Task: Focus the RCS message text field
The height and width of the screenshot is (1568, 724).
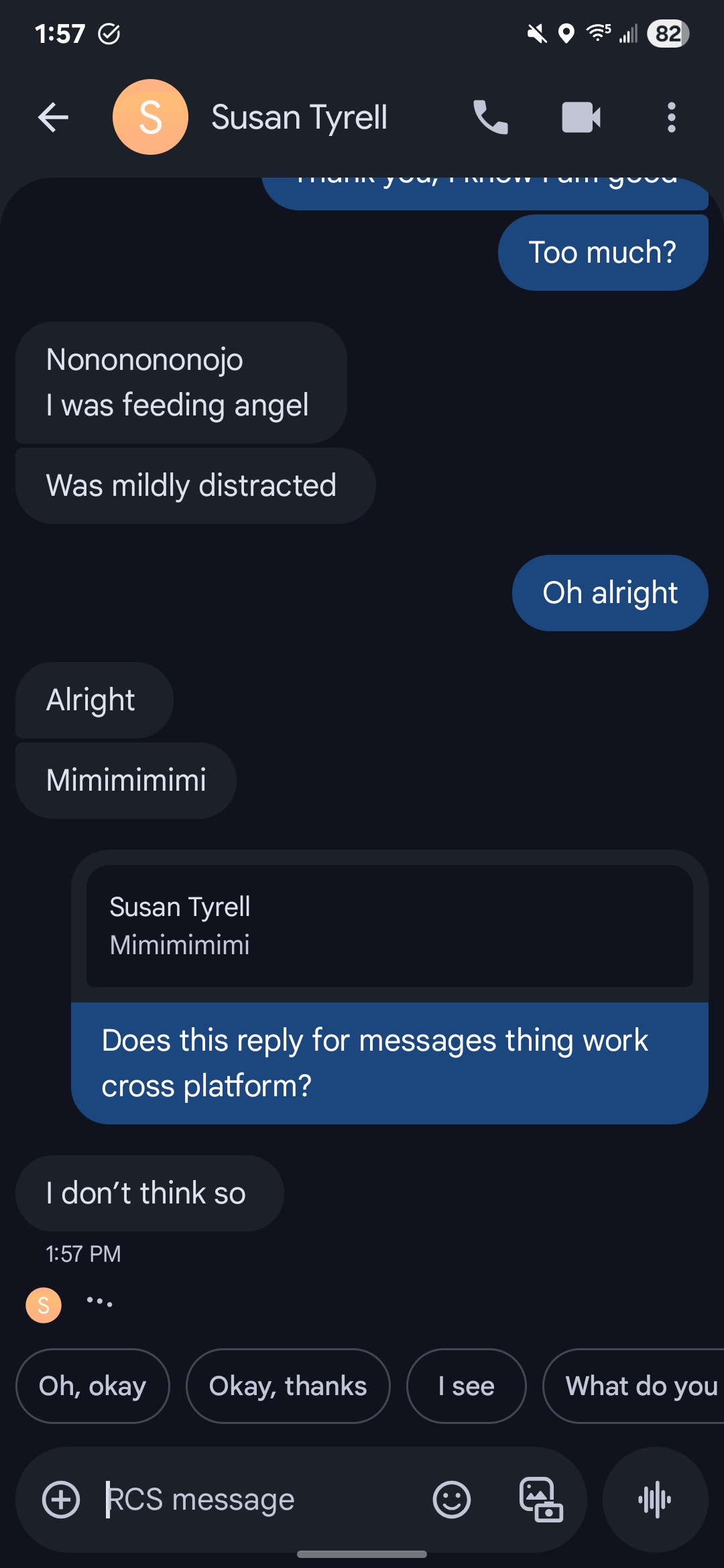Action: coord(261,1500)
